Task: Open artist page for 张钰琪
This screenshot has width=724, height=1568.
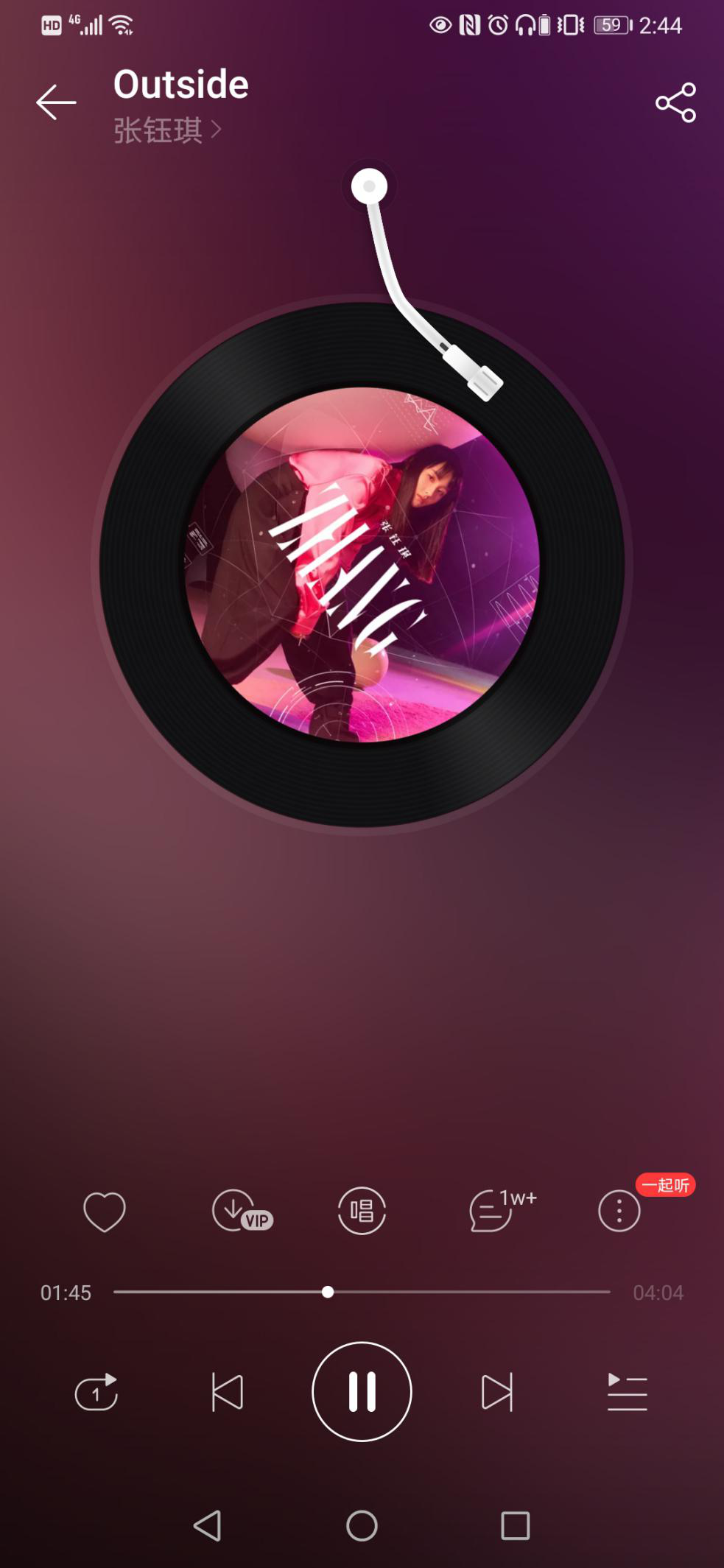Action: click(166, 130)
